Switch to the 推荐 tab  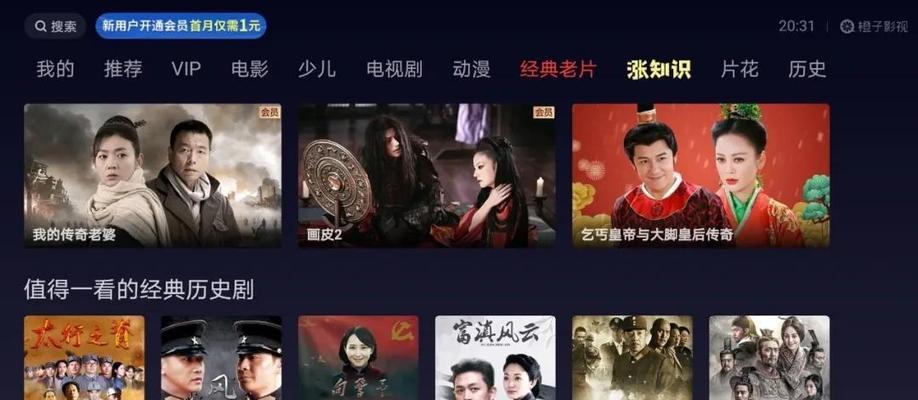(123, 69)
